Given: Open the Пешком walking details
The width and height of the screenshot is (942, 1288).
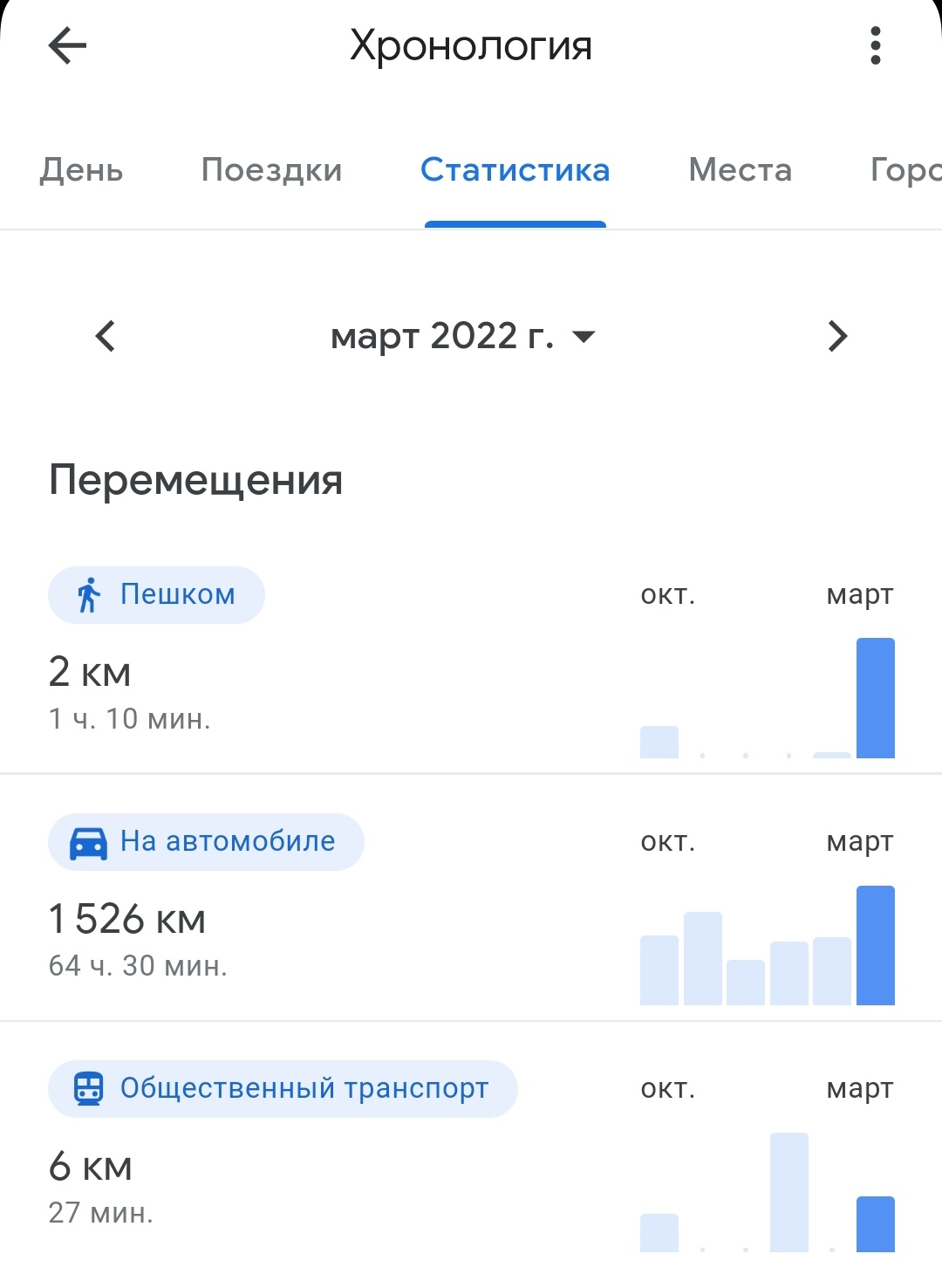Looking at the screenshot, I should pyautogui.click(x=156, y=595).
